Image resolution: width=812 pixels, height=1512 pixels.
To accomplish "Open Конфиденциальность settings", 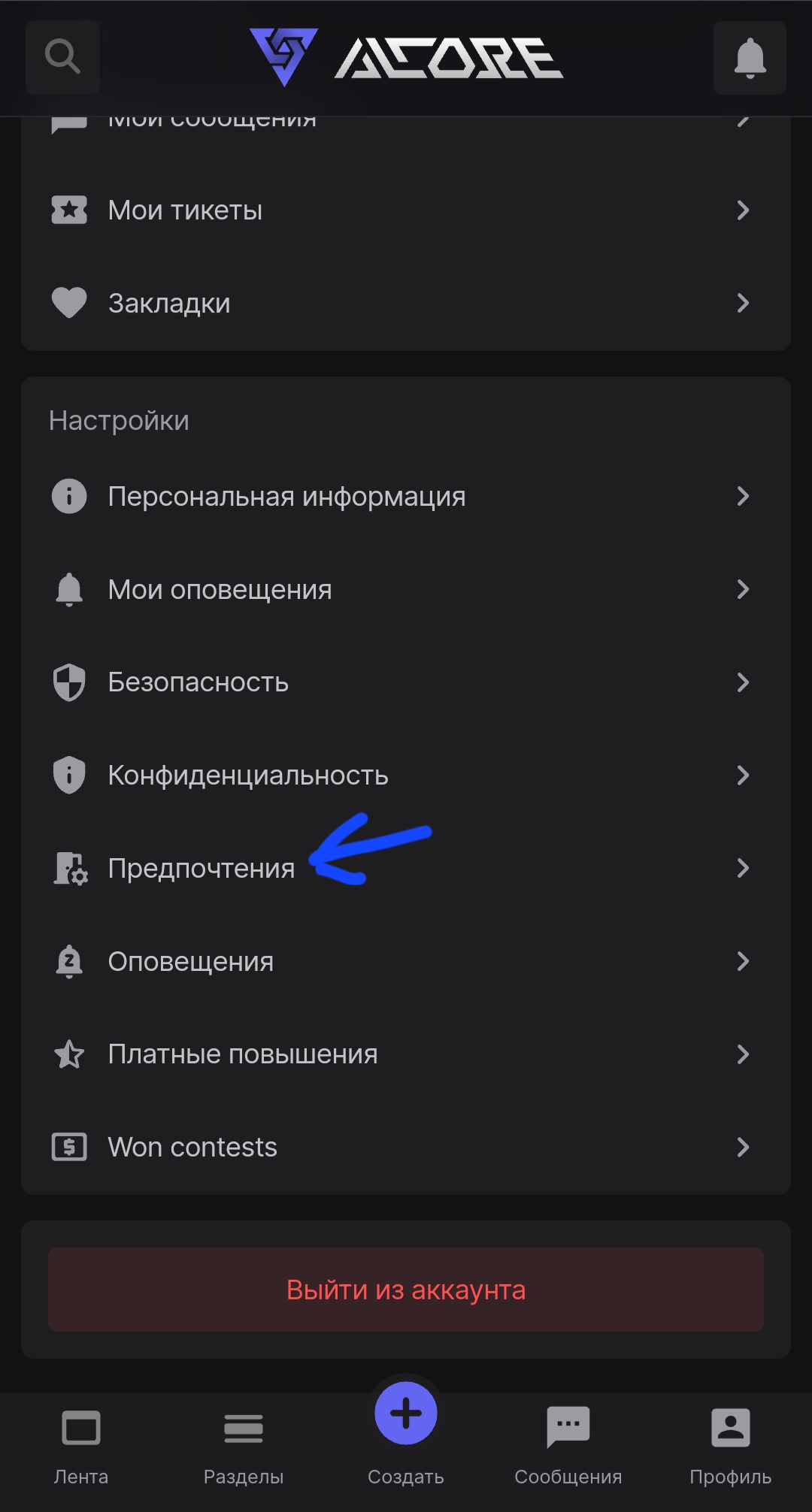I will click(405, 775).
